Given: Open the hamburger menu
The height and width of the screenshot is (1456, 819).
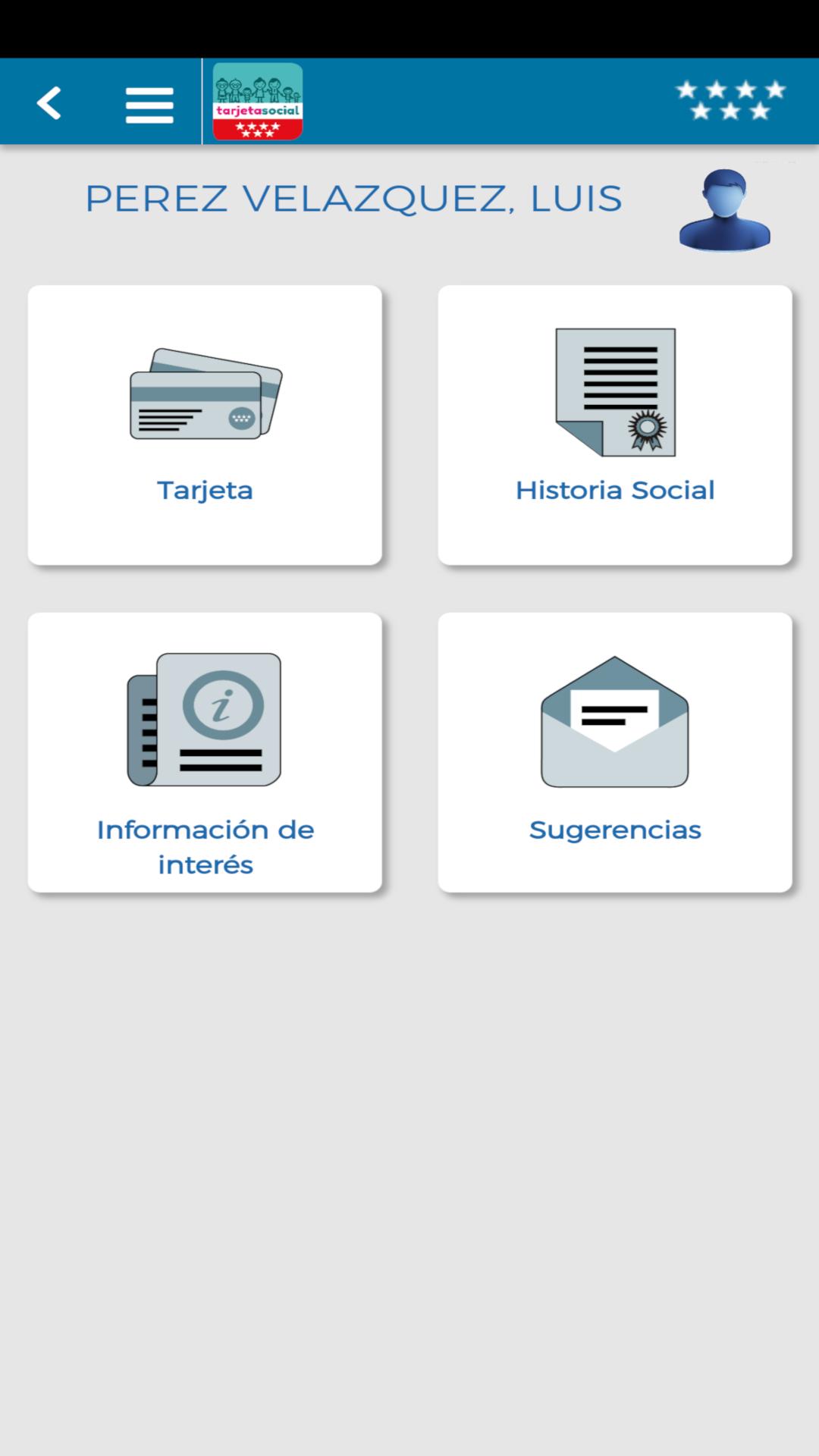Looking at the screenshot, I should click(x=149, y=105).
